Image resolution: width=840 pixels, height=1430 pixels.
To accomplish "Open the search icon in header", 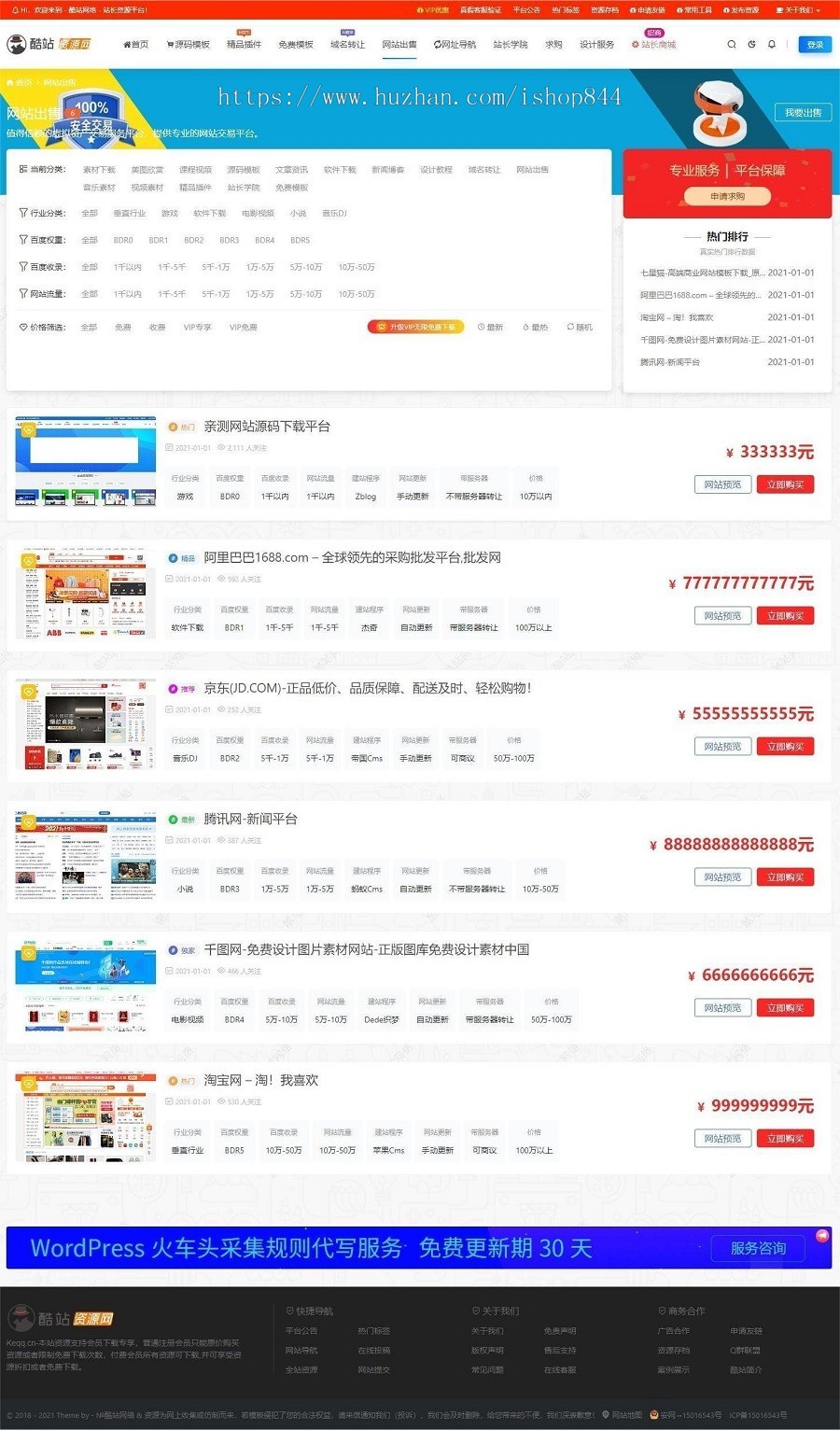I will pyautogui.click(x=732, y=44).
